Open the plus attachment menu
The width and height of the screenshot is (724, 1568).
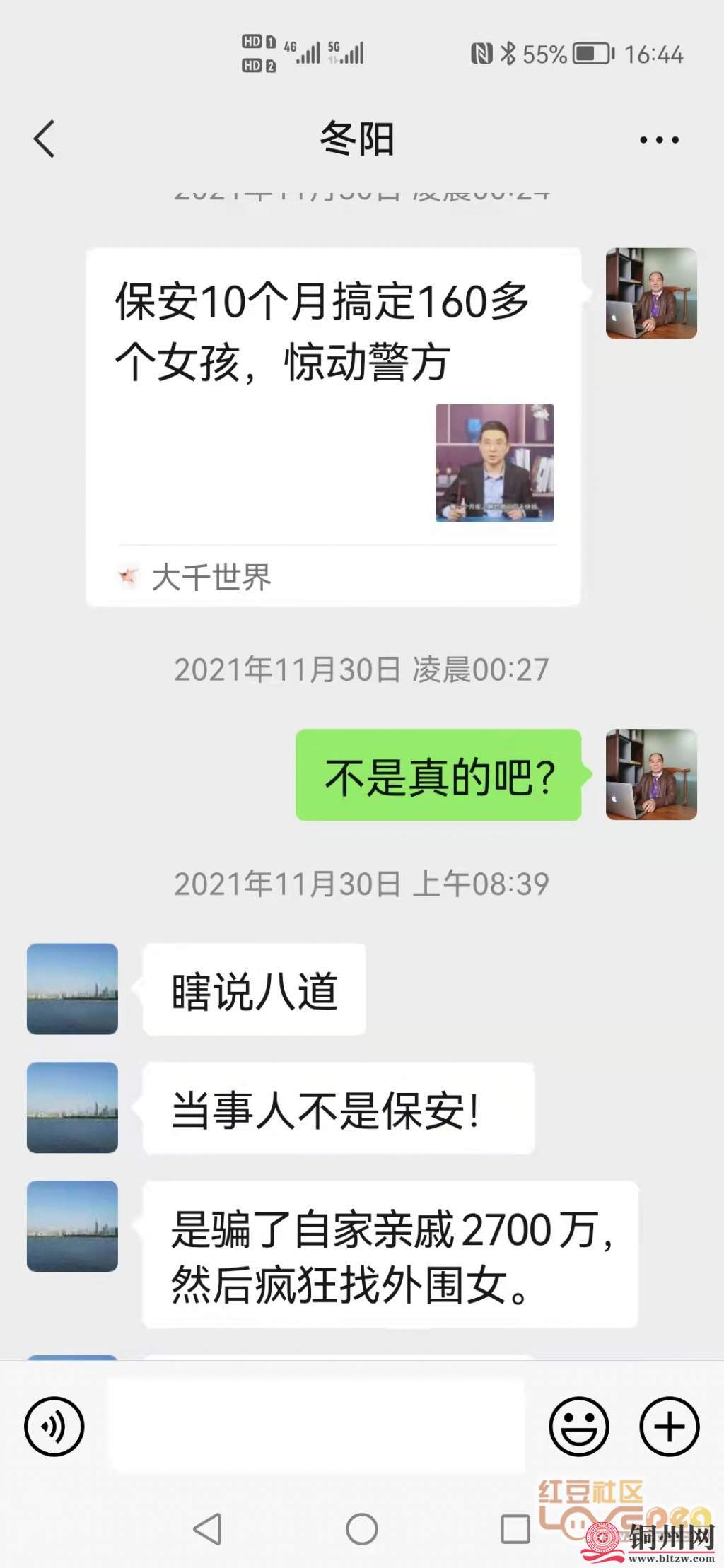(x=669, y=1426)
